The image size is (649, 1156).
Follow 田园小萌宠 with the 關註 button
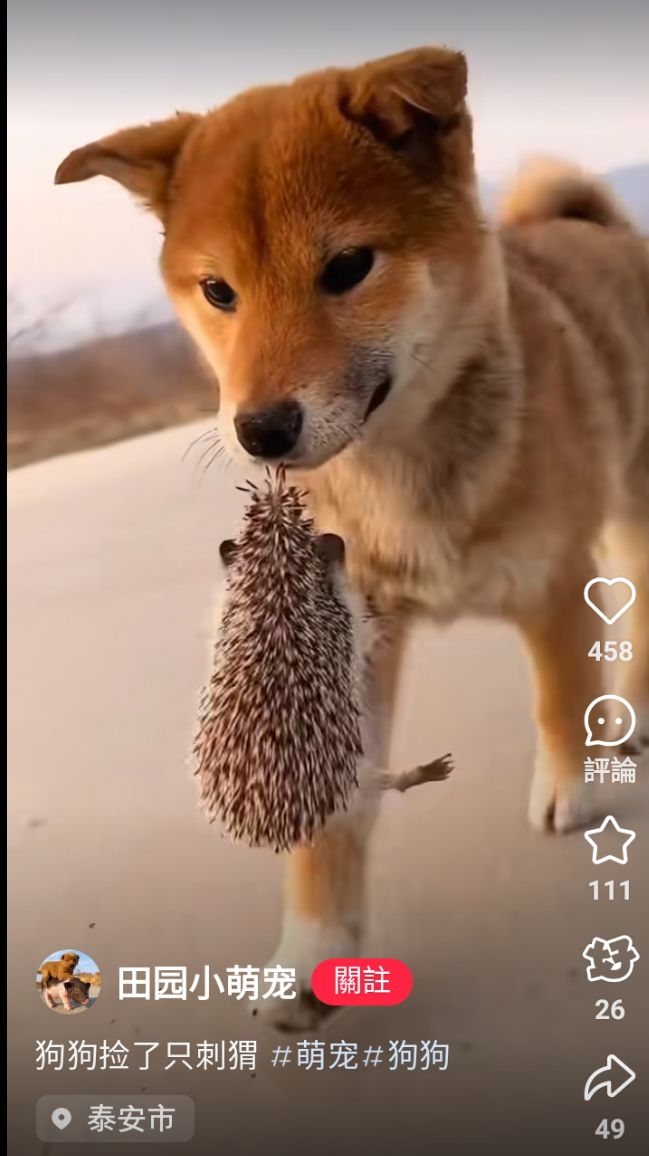point(362,981)
